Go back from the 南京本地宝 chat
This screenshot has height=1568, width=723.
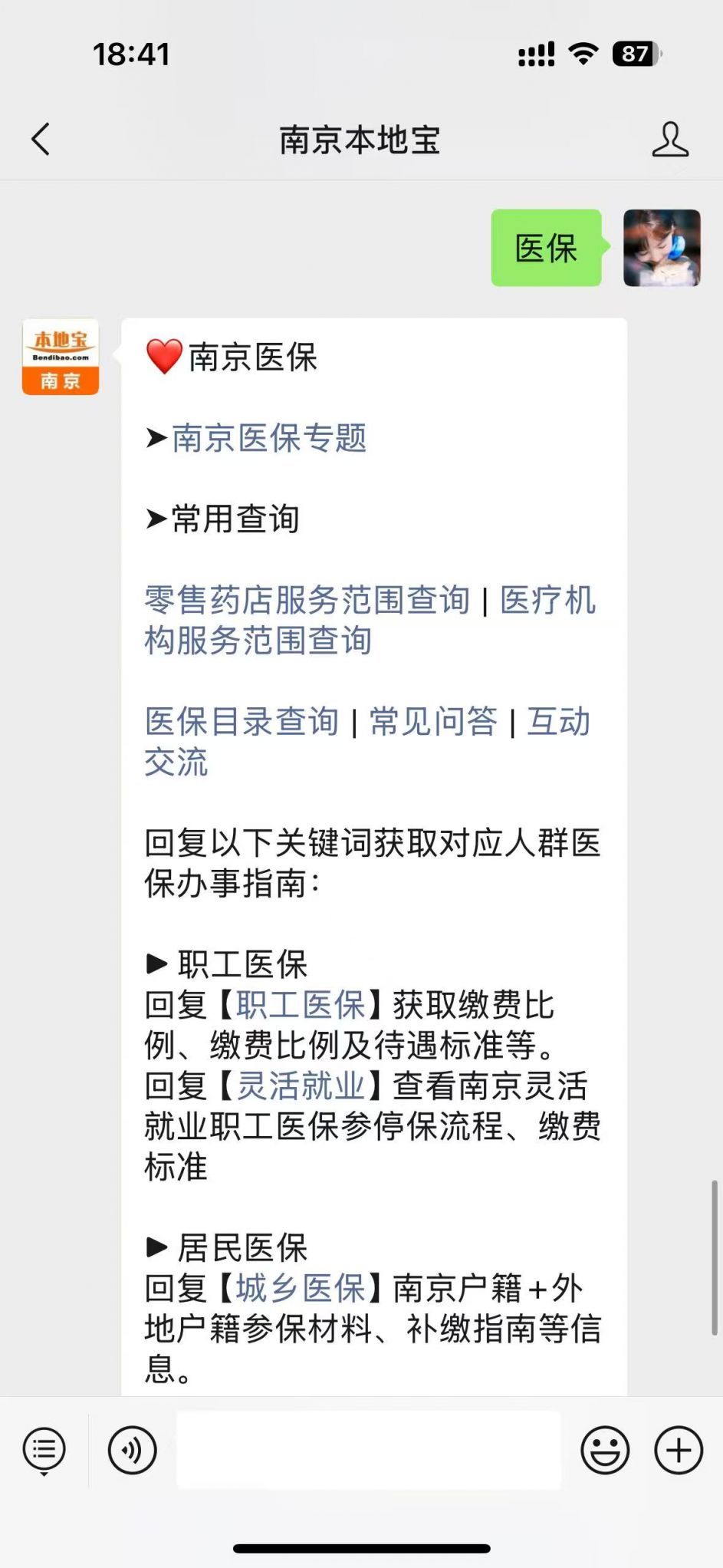[41, 140]
